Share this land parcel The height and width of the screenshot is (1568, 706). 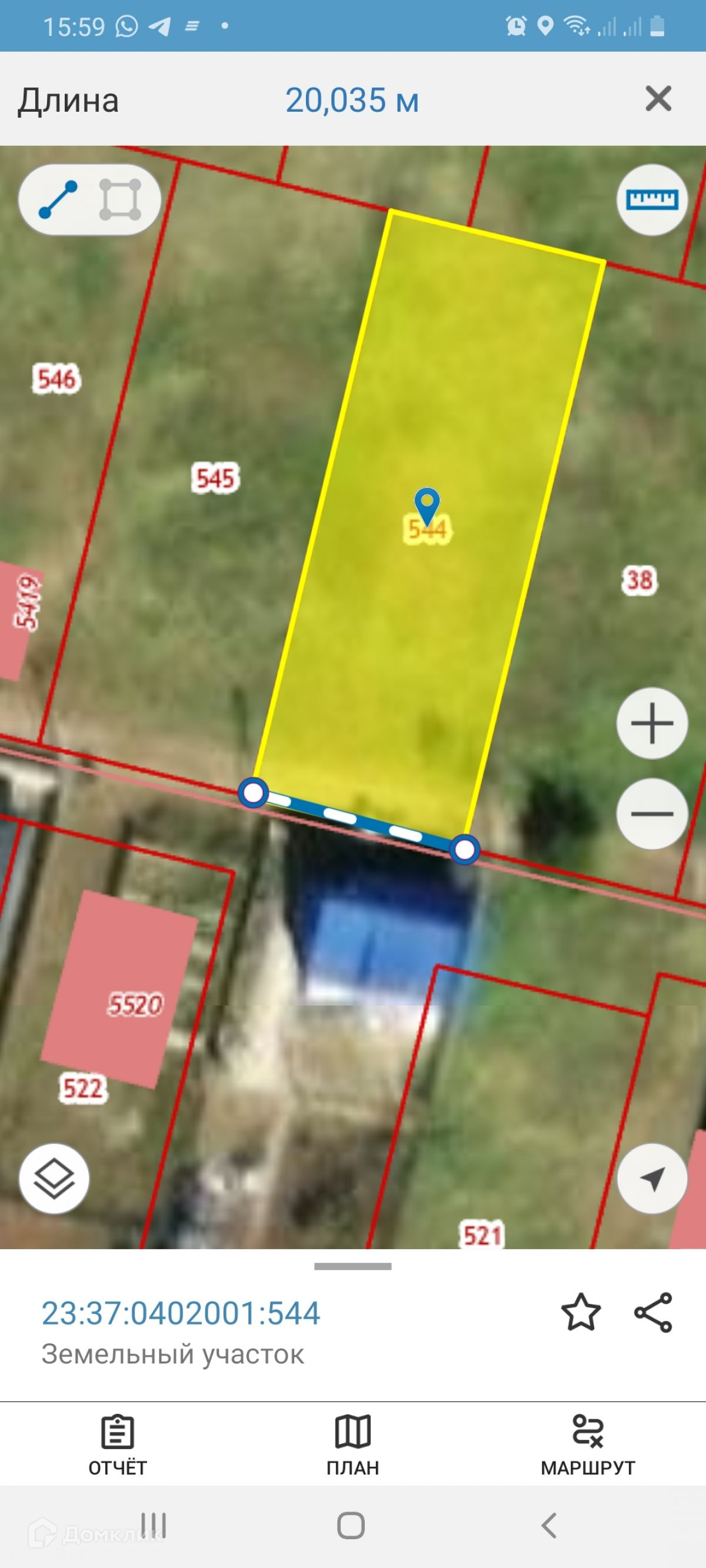pos(653,1312)
